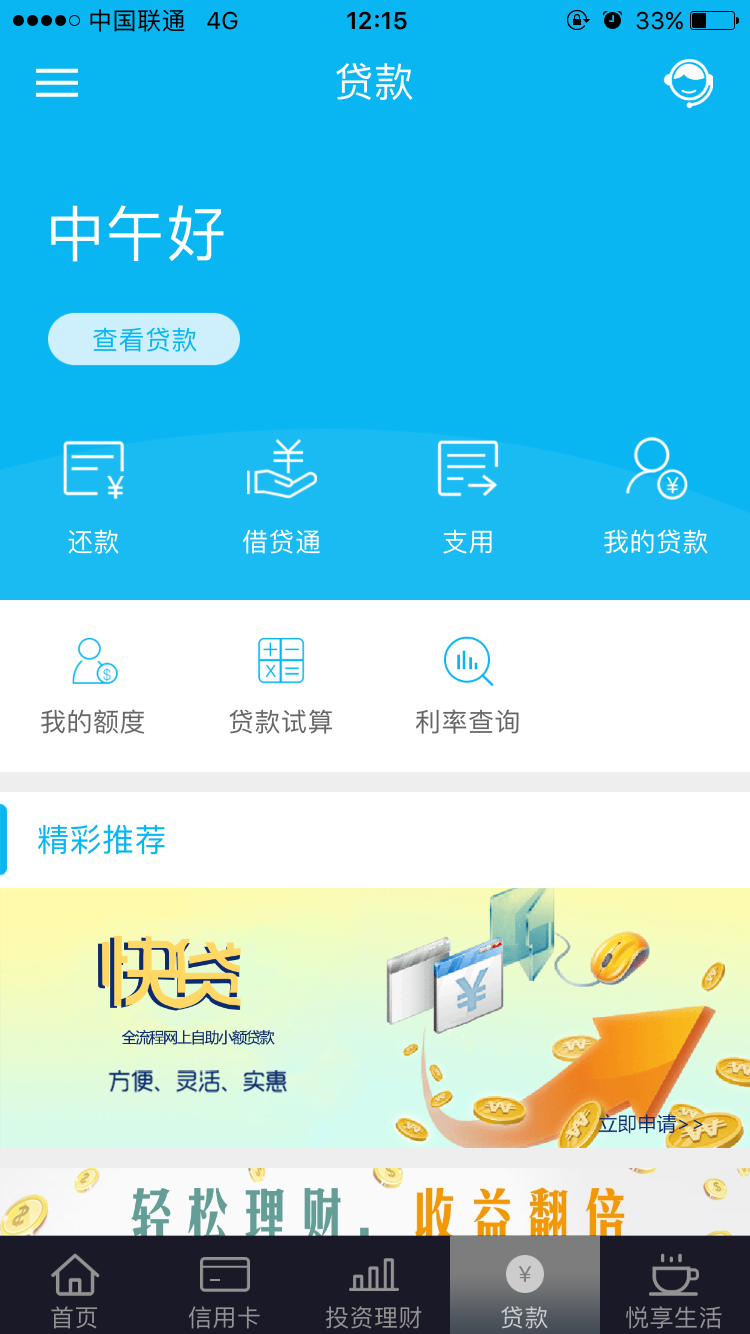Viewport: 750px width, 1334px height.
Task: Open 借贷通 service
Action: (281, 497)
